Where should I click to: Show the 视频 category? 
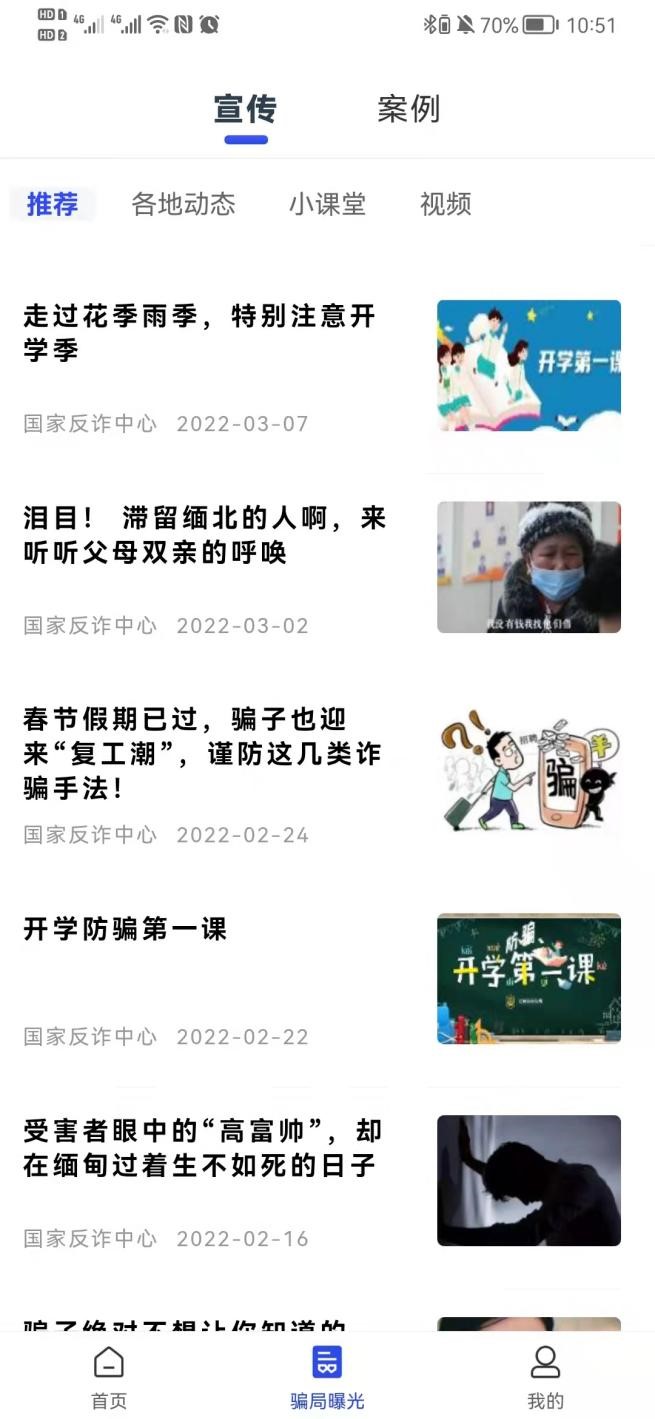(445, 204)
